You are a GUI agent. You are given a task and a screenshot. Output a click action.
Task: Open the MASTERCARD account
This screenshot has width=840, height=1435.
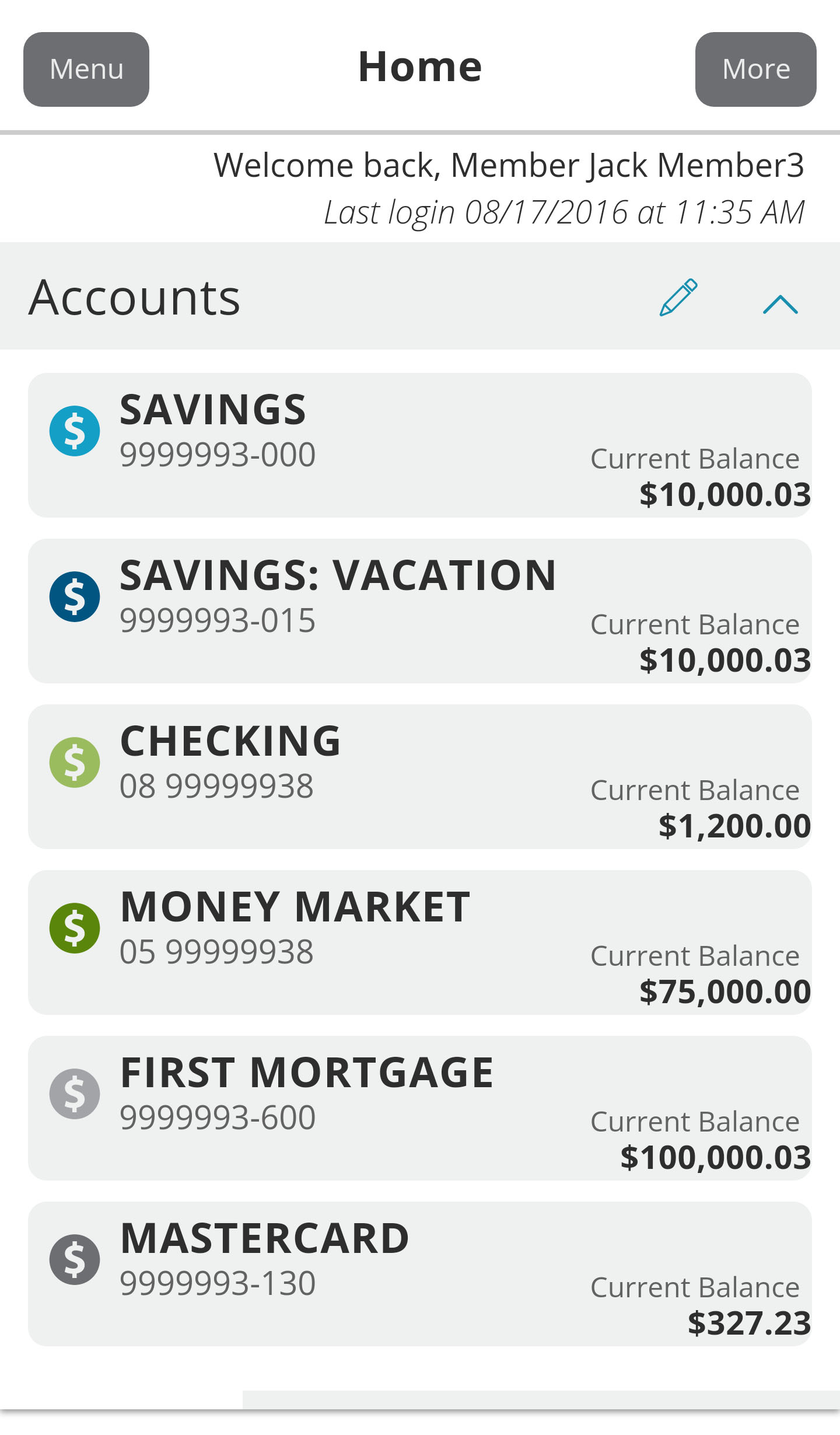(x=420, y=1274)
